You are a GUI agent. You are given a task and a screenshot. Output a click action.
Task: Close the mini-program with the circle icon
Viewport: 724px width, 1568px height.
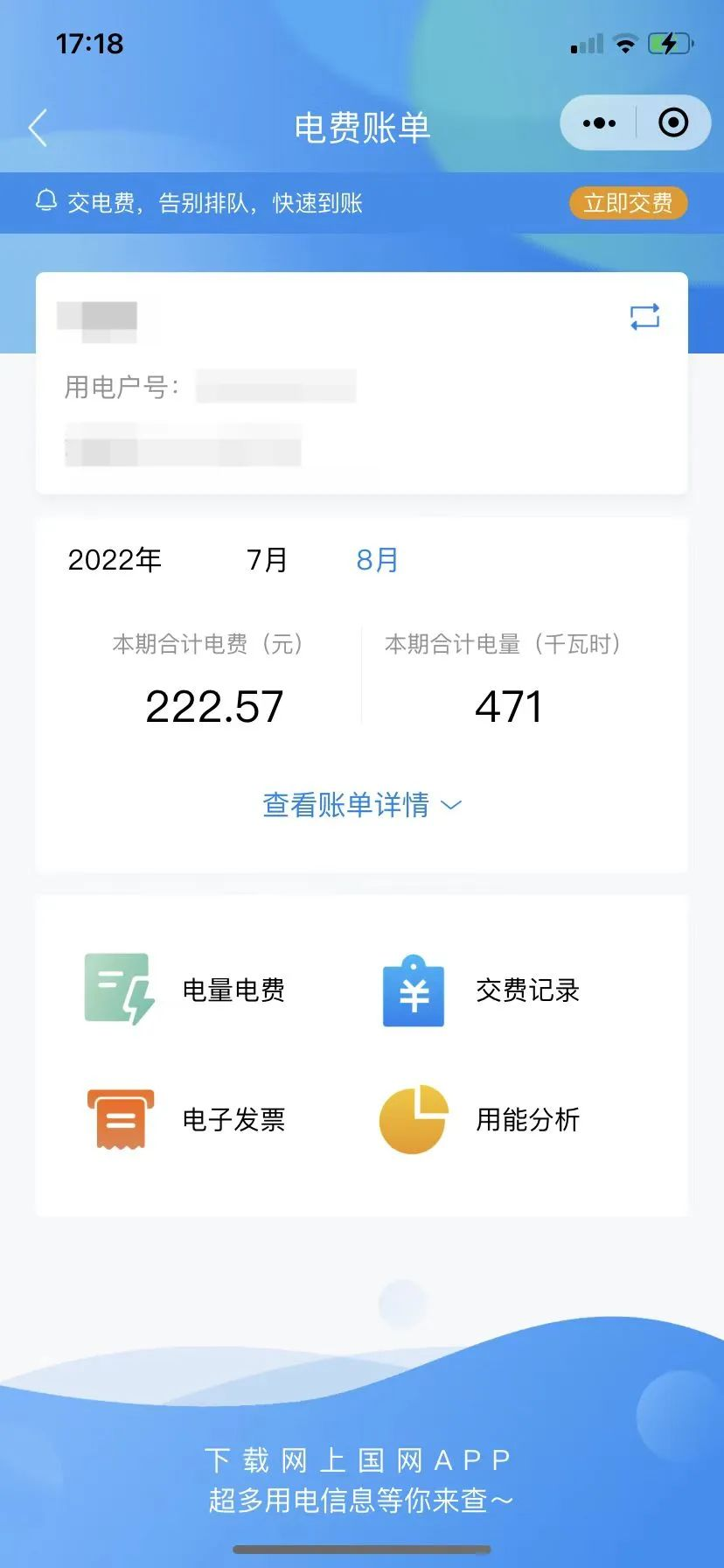pos(672,123)
